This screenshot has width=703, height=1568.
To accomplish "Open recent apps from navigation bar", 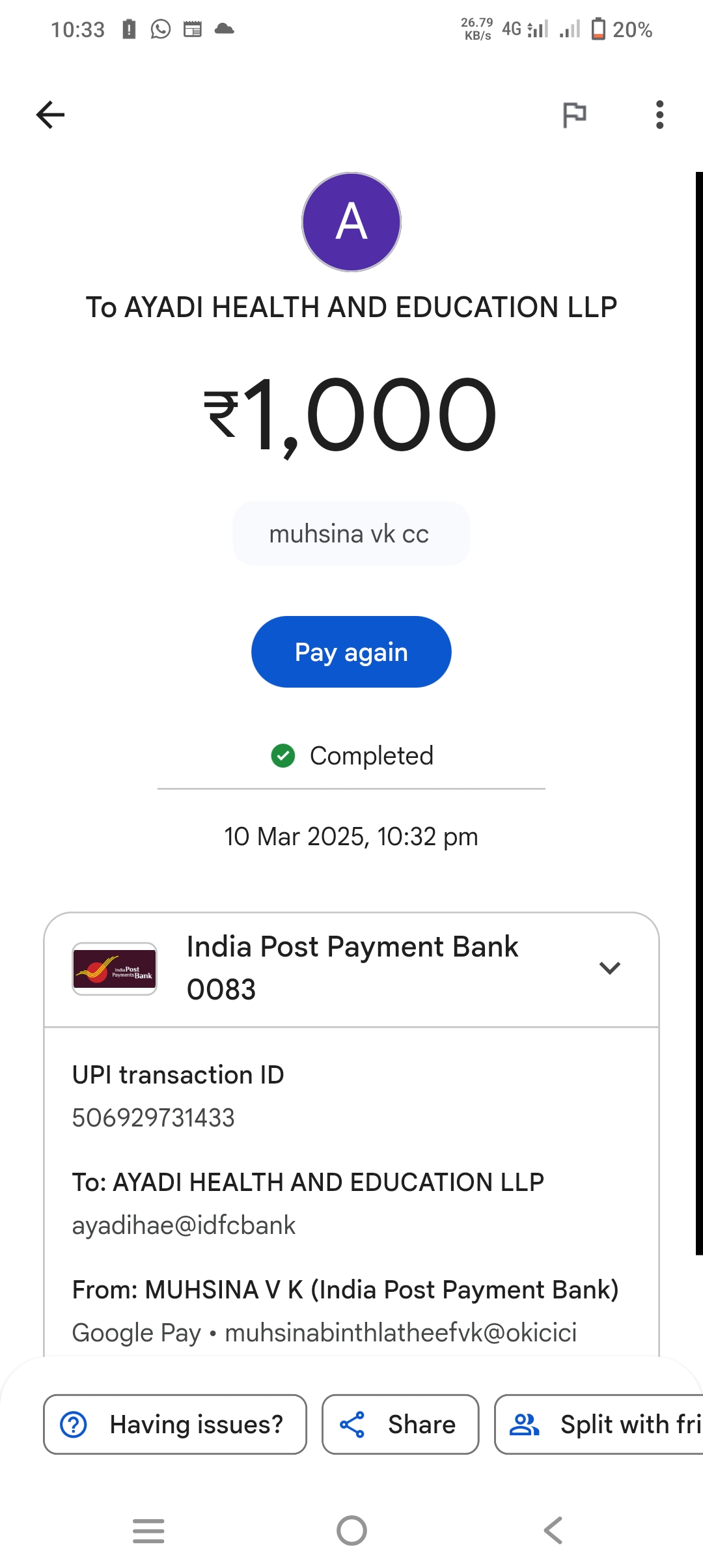I will [148, 1530].
